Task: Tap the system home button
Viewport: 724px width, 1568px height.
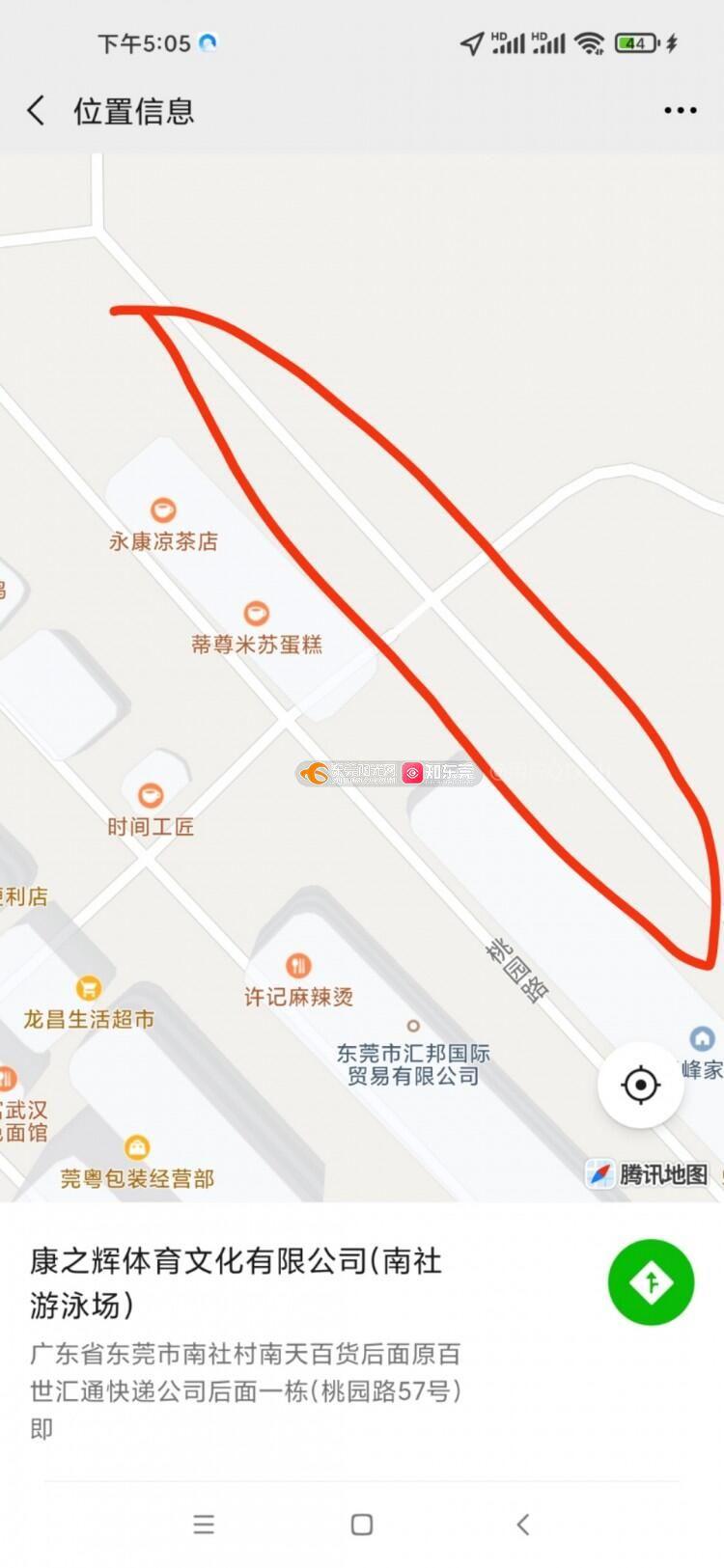Action: tap(362, 1525)
